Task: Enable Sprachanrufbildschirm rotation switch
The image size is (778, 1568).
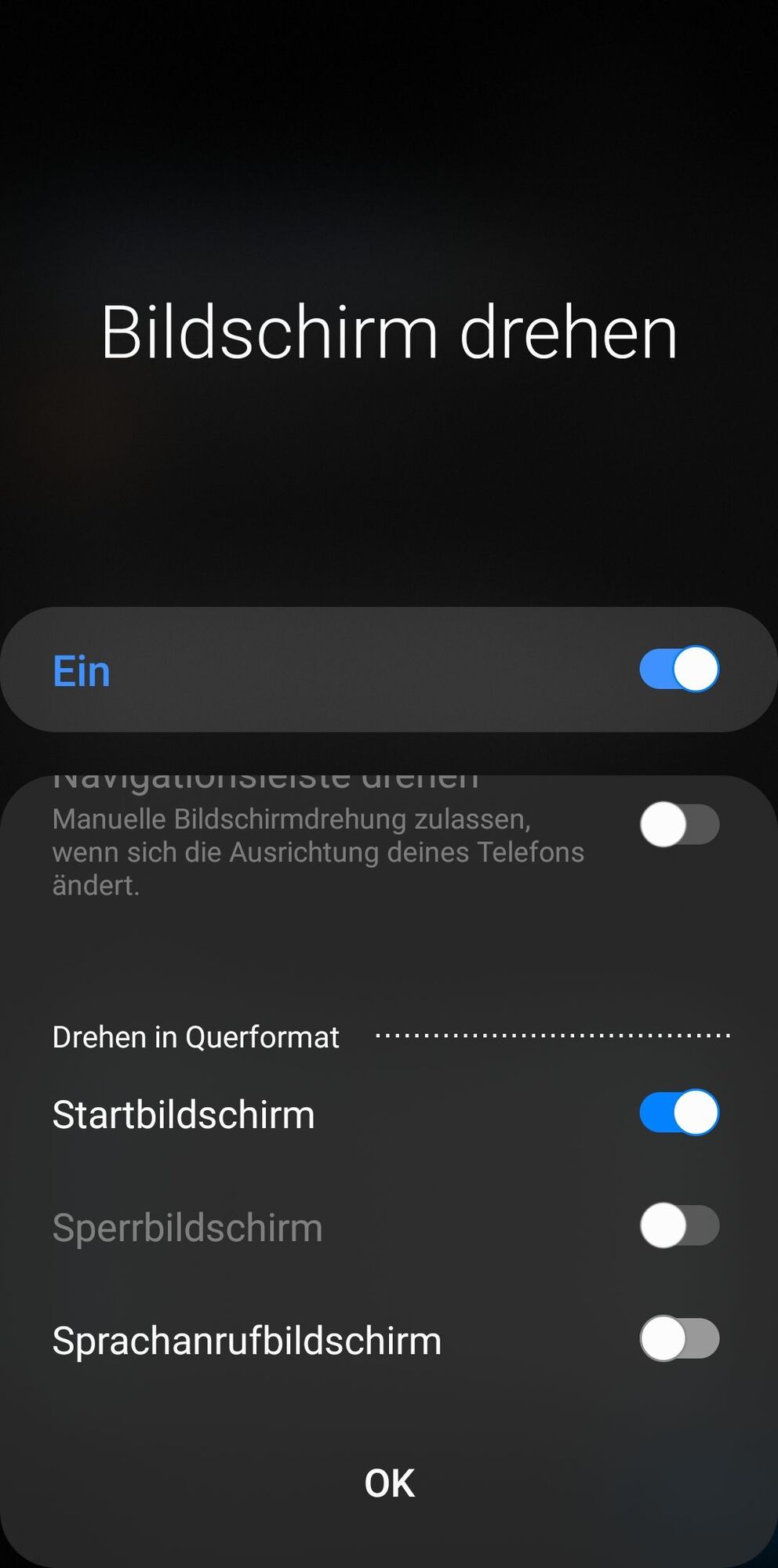Action: coord(679,1338)
